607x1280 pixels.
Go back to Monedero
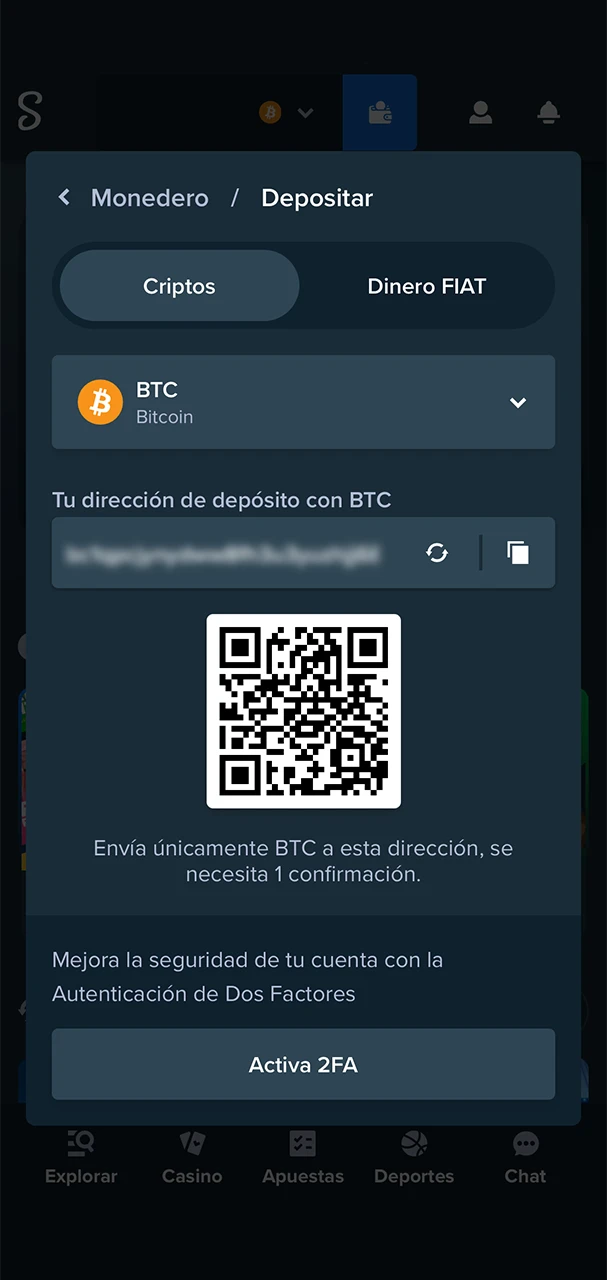click(134, 198)
